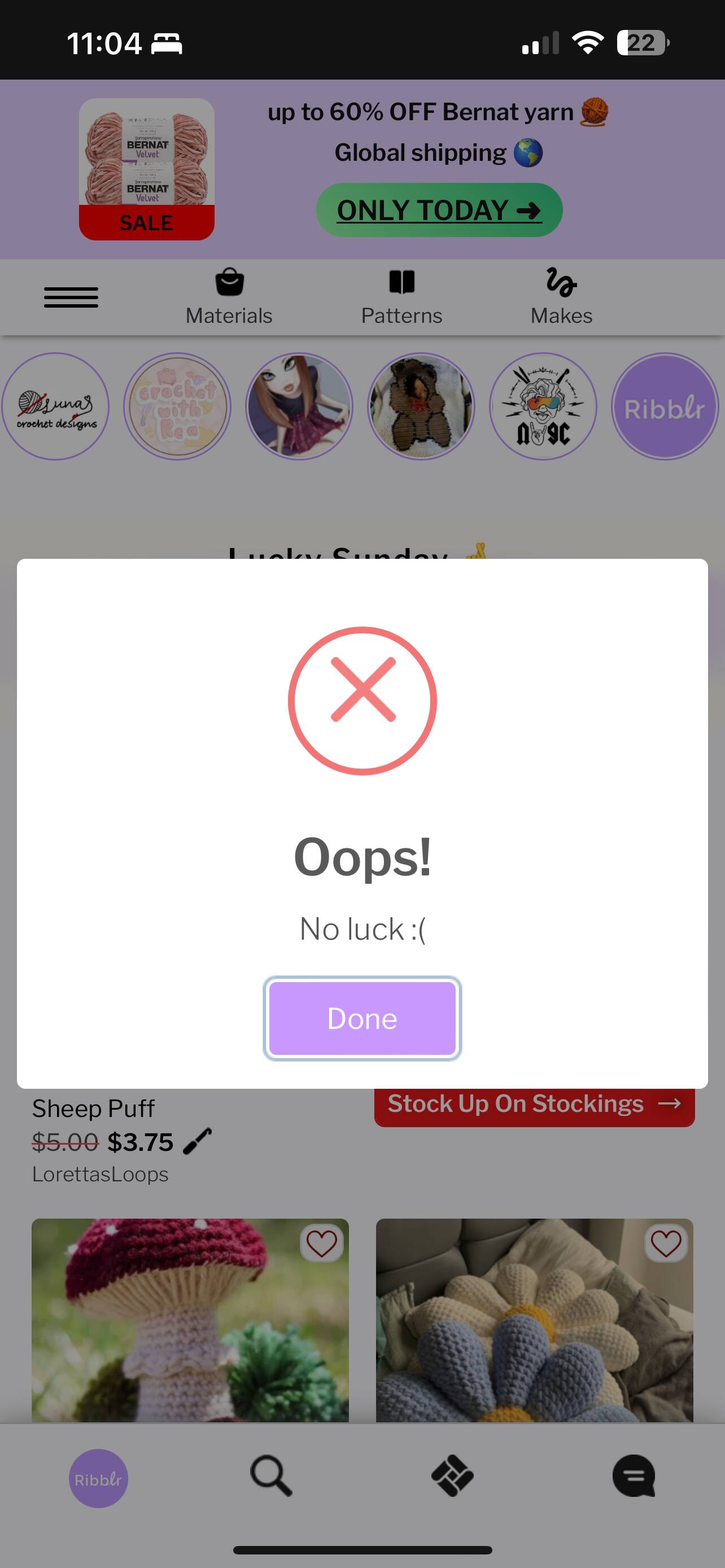The height and width of the screenshot is (1568, 725).
Task: Open the Ribblr story circle
Action: point(665,406)
